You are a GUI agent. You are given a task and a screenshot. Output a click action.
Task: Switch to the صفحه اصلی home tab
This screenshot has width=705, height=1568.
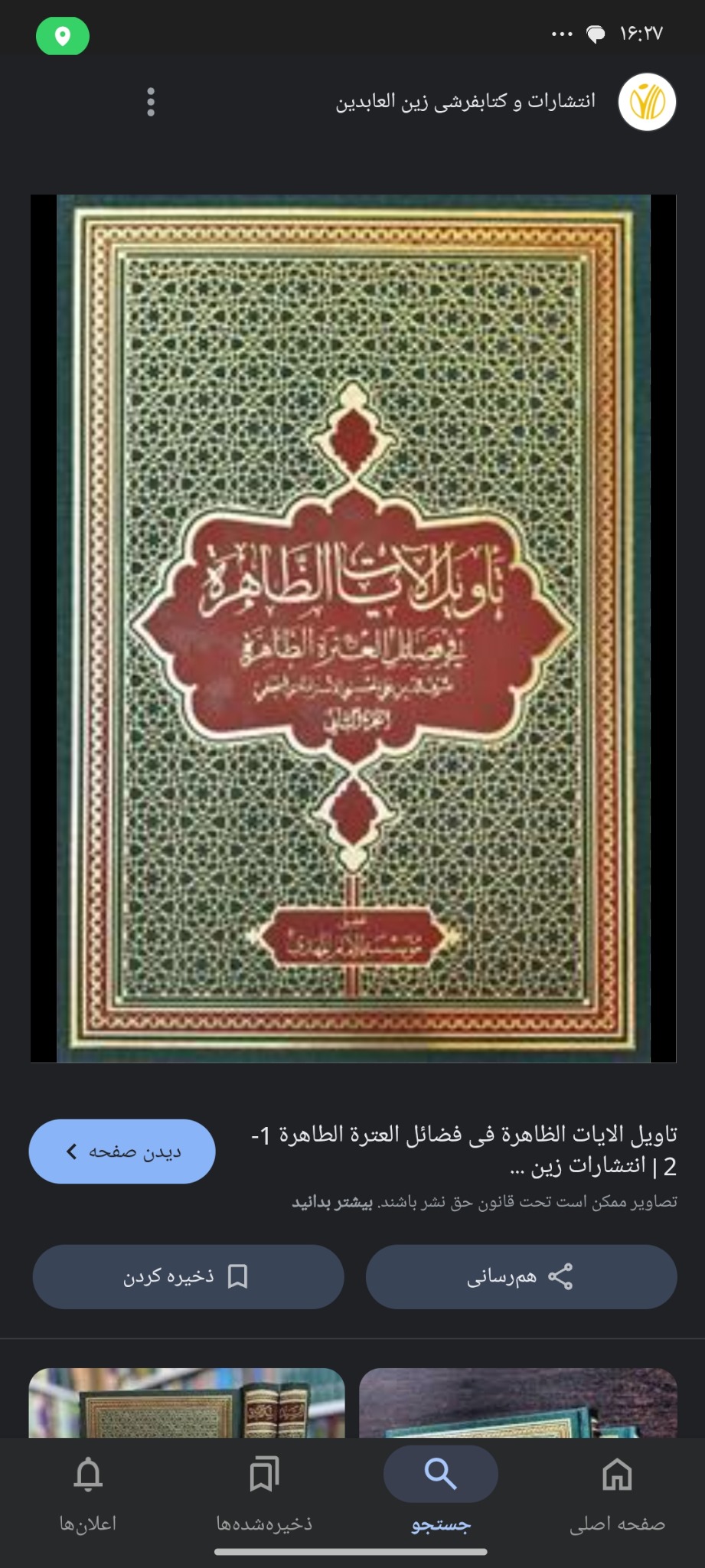pyautogui.click(x=617, y=1491)
